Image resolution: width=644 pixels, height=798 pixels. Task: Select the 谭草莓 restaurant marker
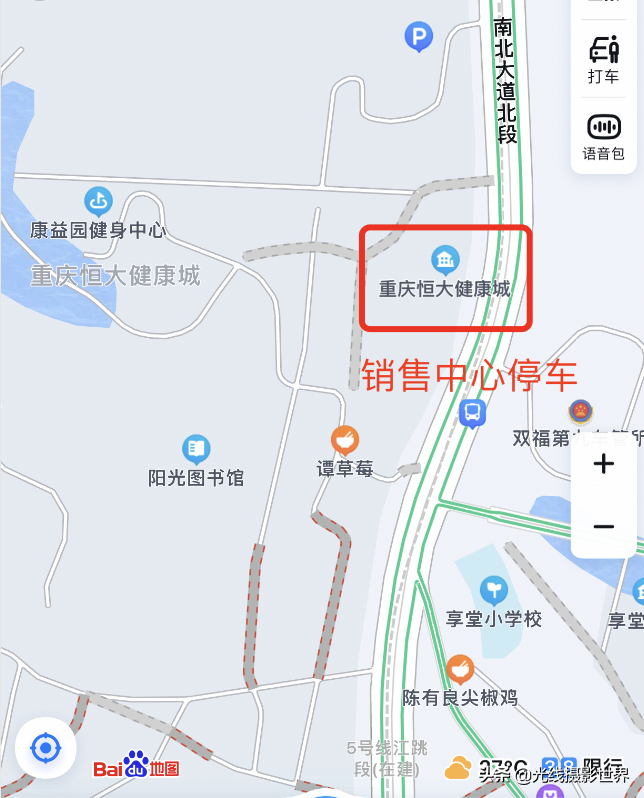[x=345, y=439]
